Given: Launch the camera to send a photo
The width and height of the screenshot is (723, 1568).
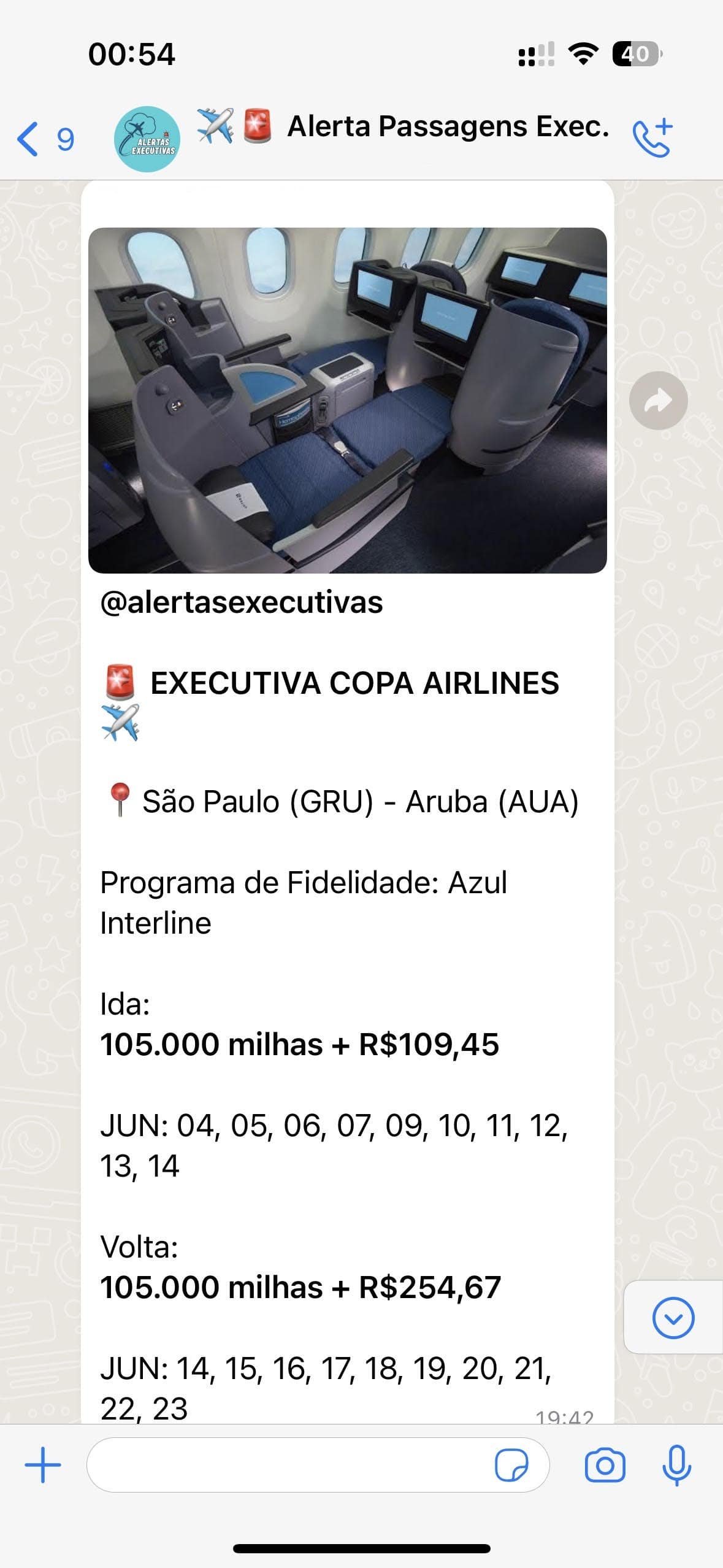Looking at the screenshot, I should point(605,1466).
